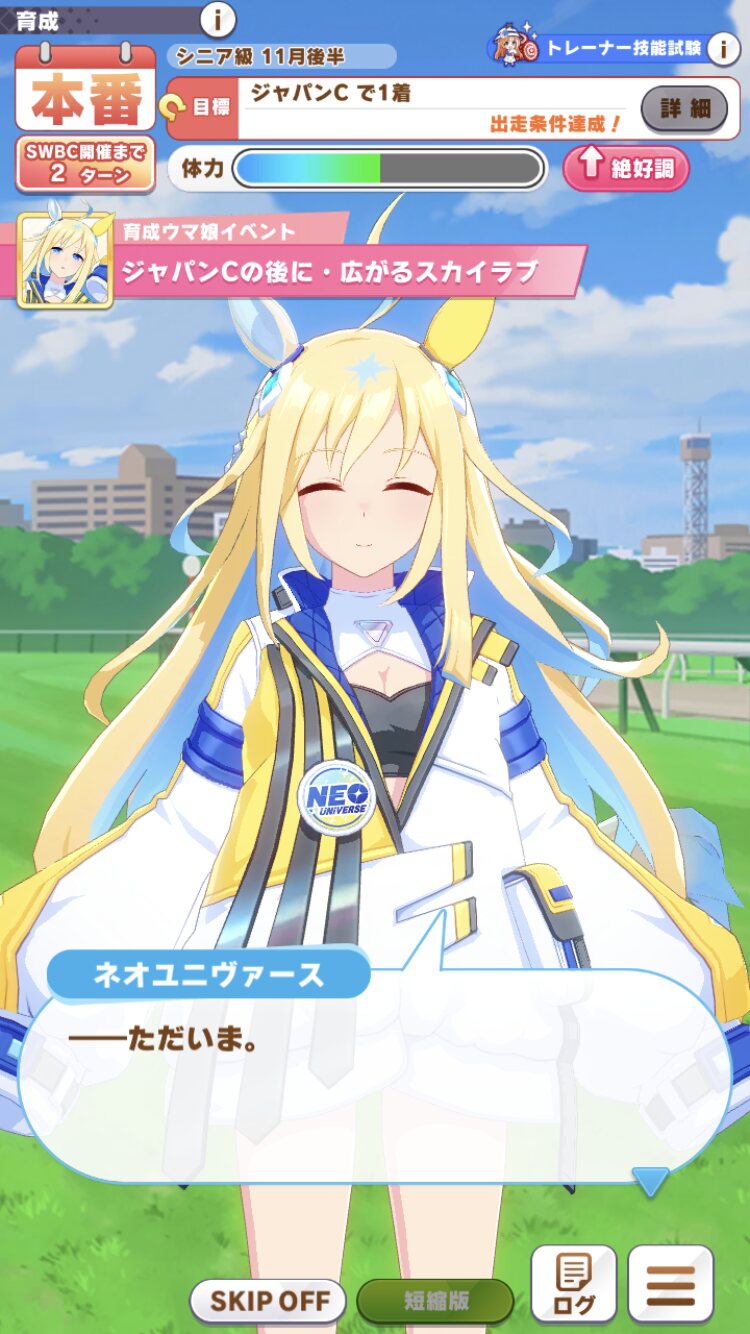Open the info icon next to 育成

tap(218, 18)
